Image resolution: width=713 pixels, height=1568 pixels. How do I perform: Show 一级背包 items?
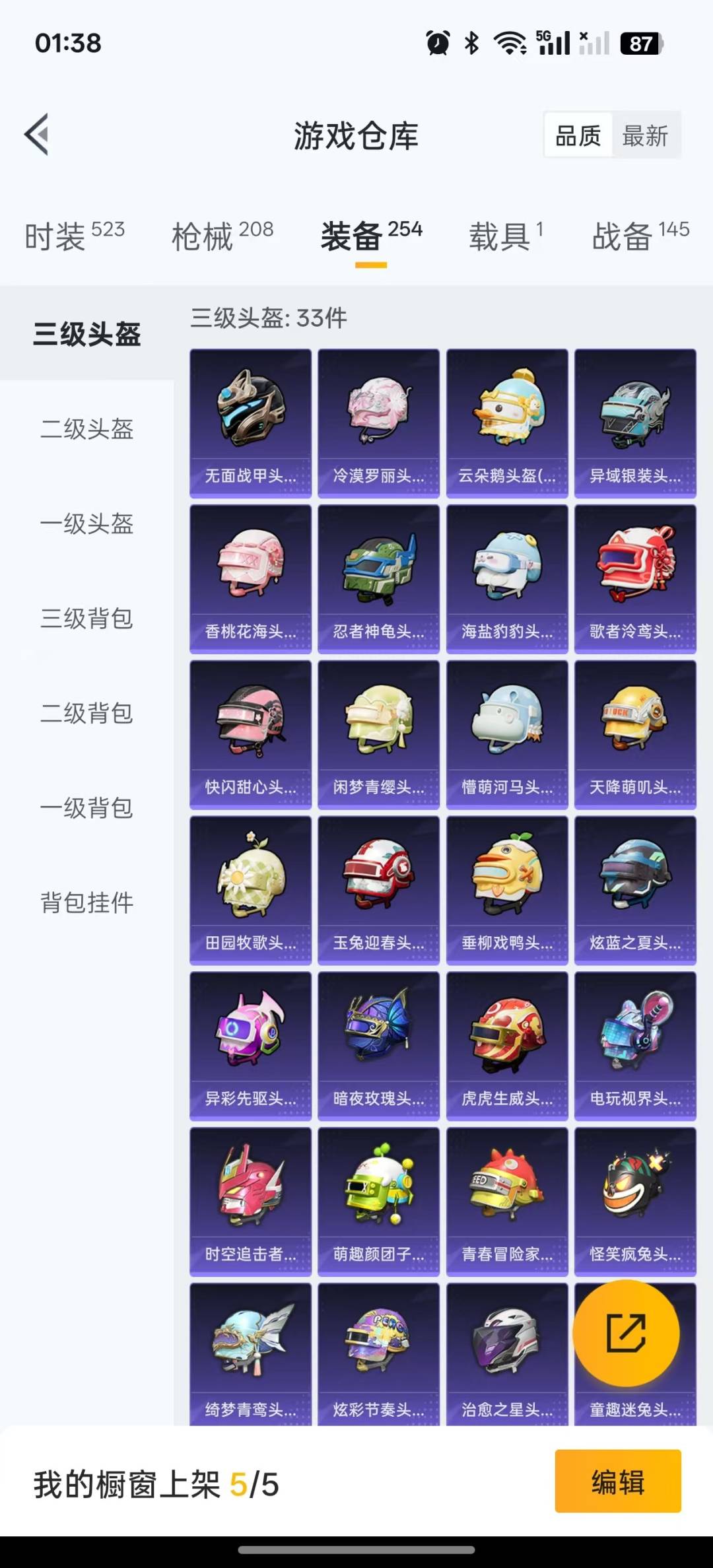click(x=87, y=807)
